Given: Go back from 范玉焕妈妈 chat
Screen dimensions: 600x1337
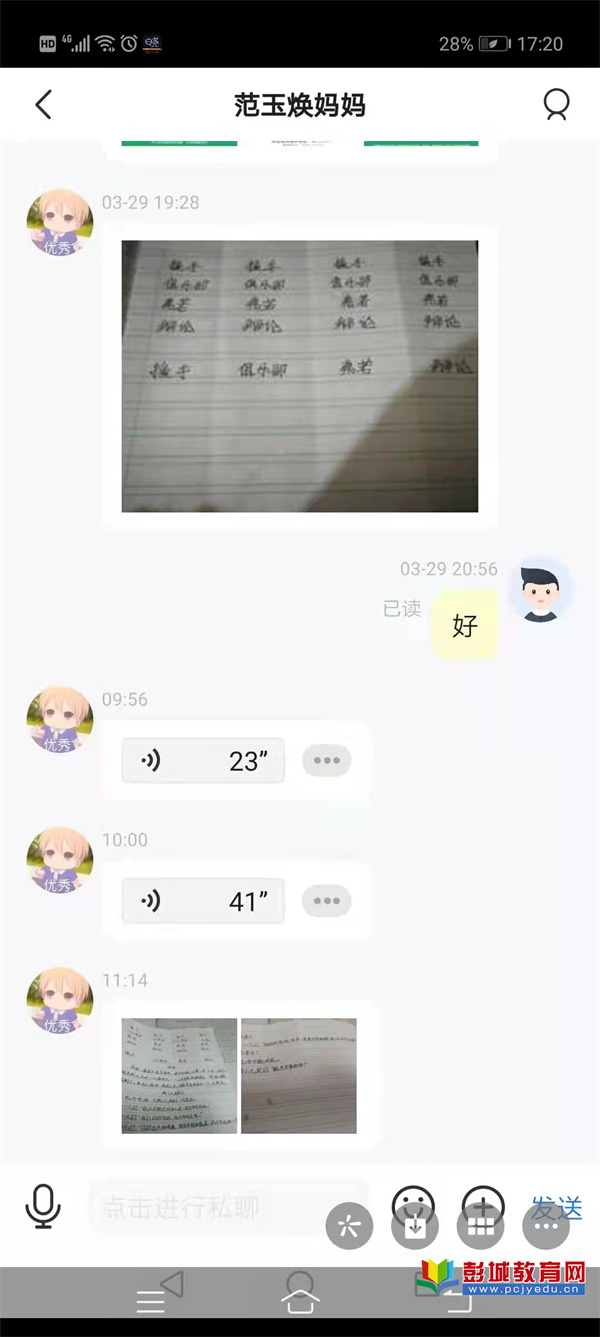Looking at the screenshot, I should tap(43, 104).
